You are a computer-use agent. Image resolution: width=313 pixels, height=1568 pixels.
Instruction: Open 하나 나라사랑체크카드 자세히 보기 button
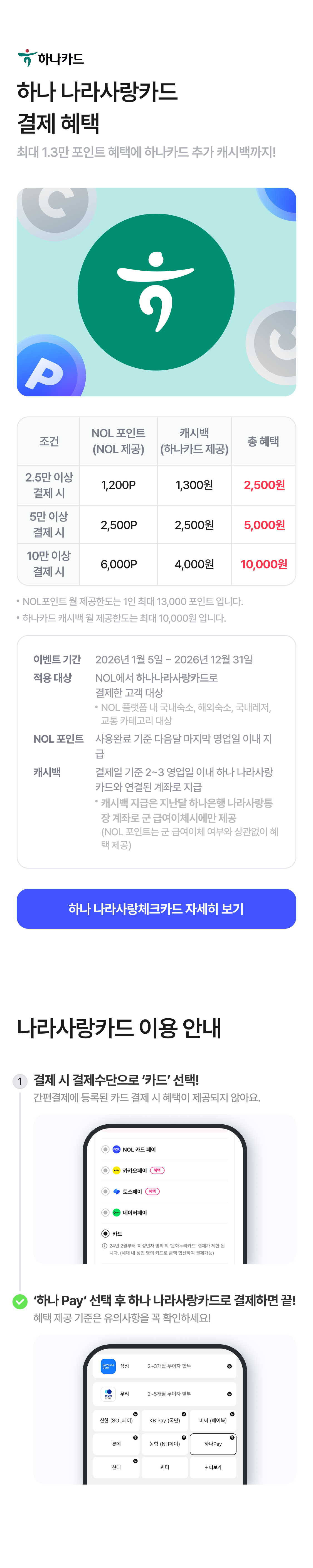156,908
